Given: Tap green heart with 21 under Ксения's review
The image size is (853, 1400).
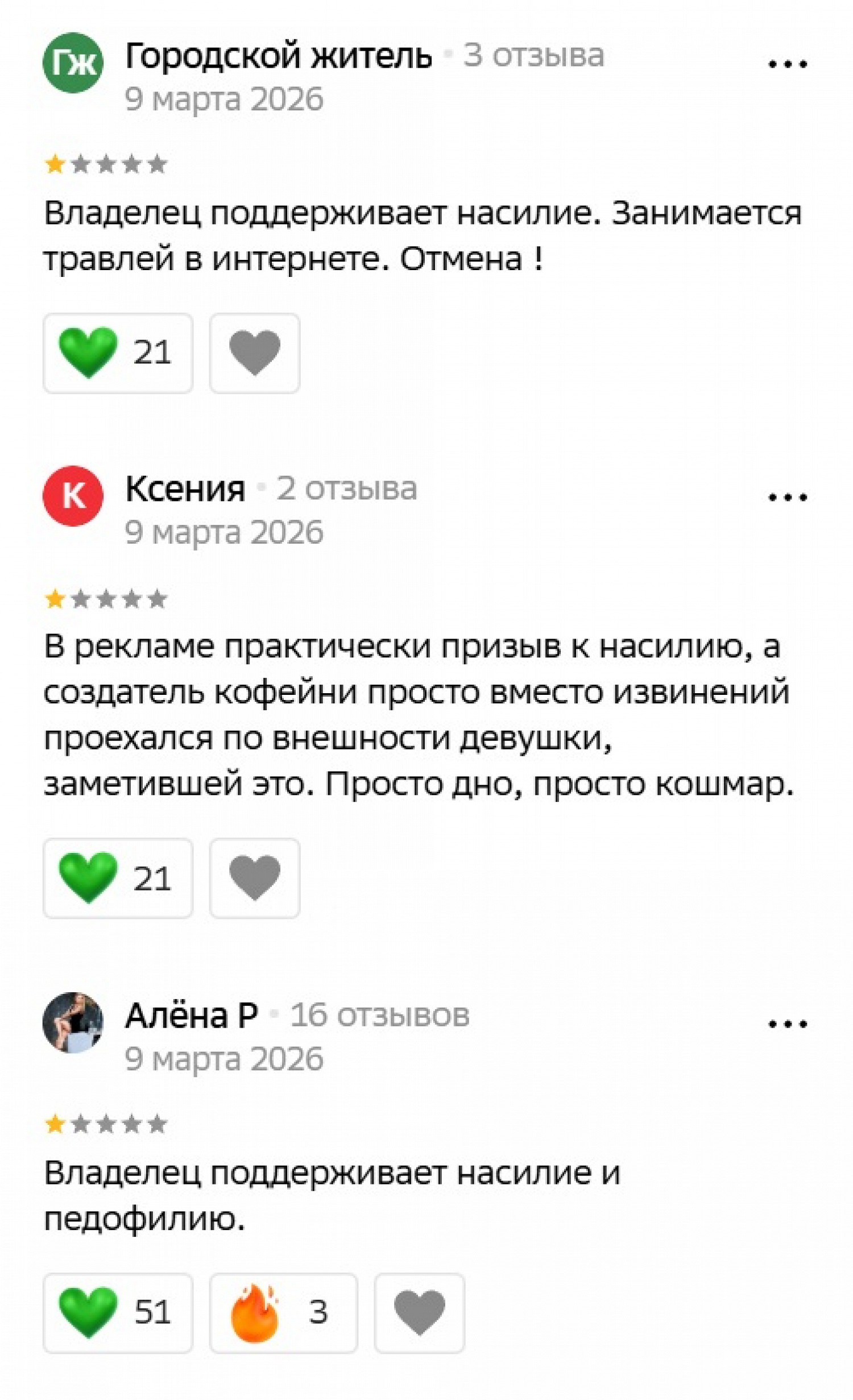Looking at the screenshot, I should click(118, 878).
